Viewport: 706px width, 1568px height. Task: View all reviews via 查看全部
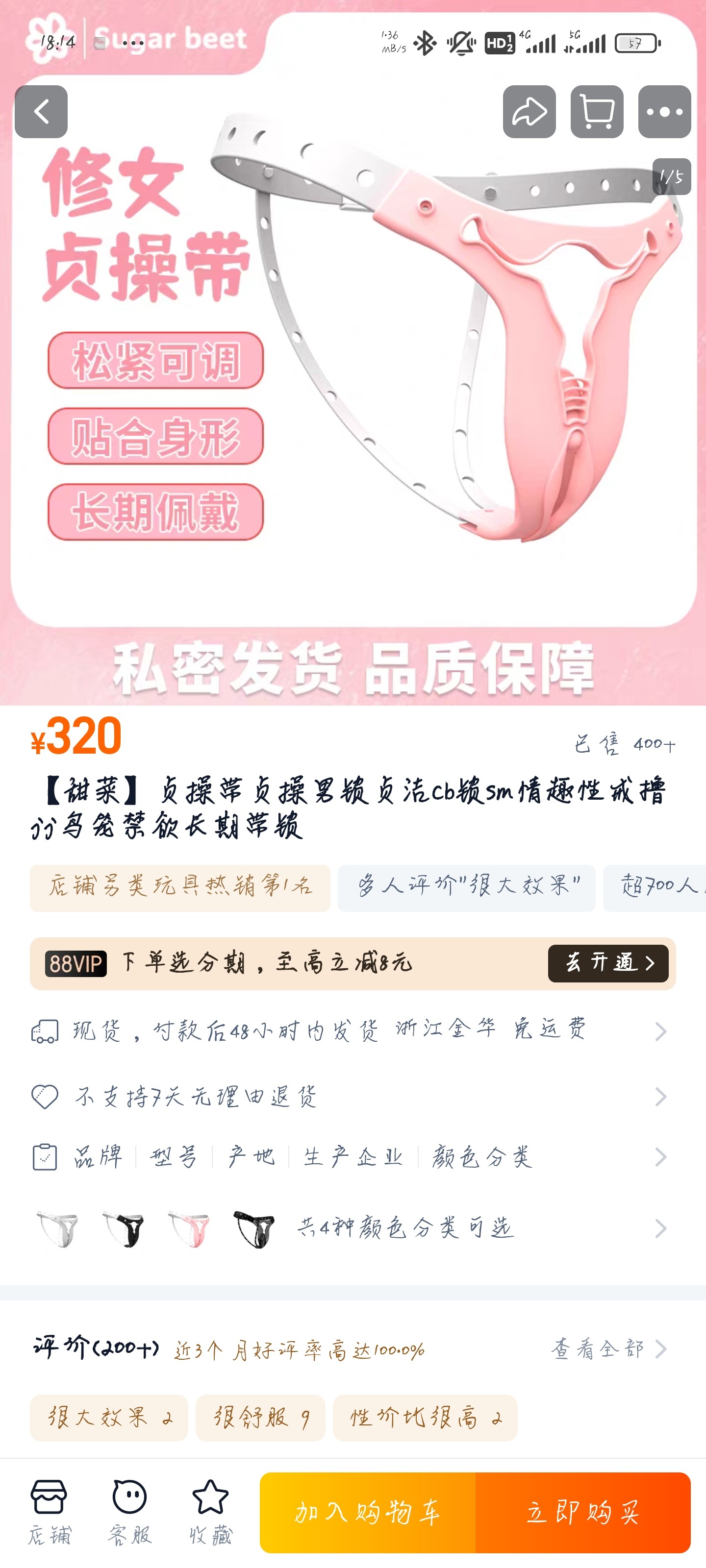tap(607, 1349)
